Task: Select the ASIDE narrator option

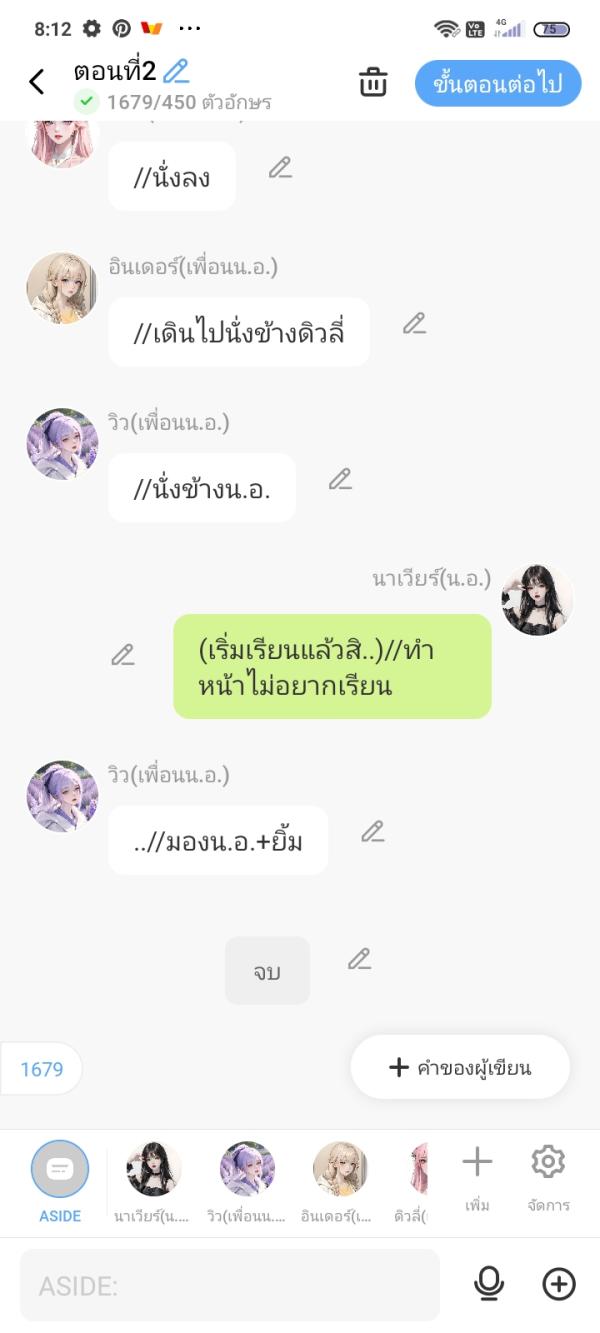Action: click(x=60, y=1180)
